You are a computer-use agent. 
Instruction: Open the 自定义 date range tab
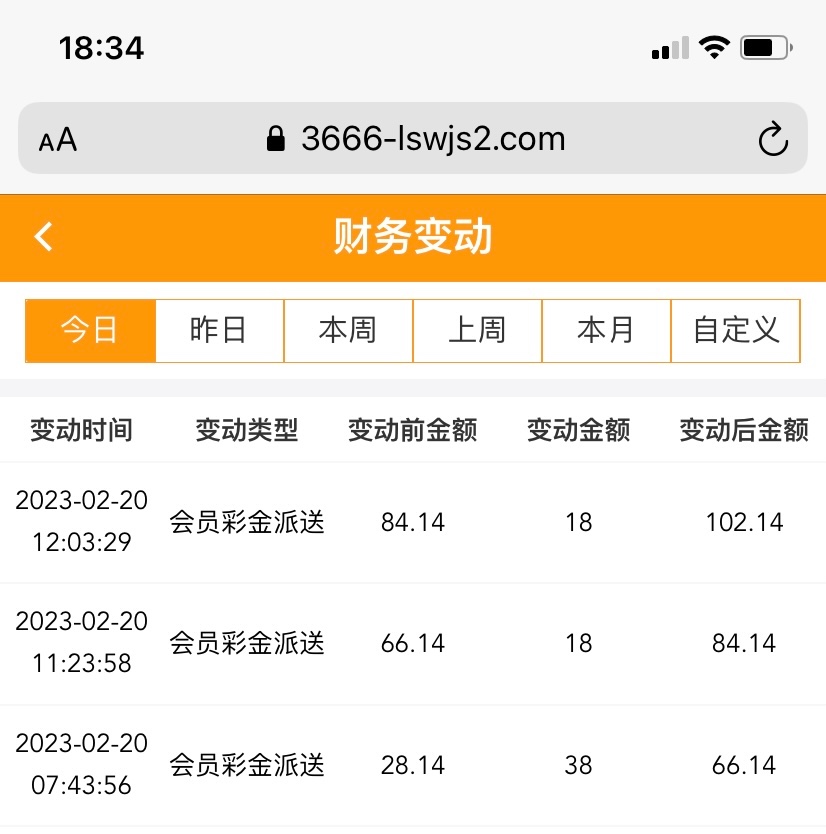click(x=735, y=330)
